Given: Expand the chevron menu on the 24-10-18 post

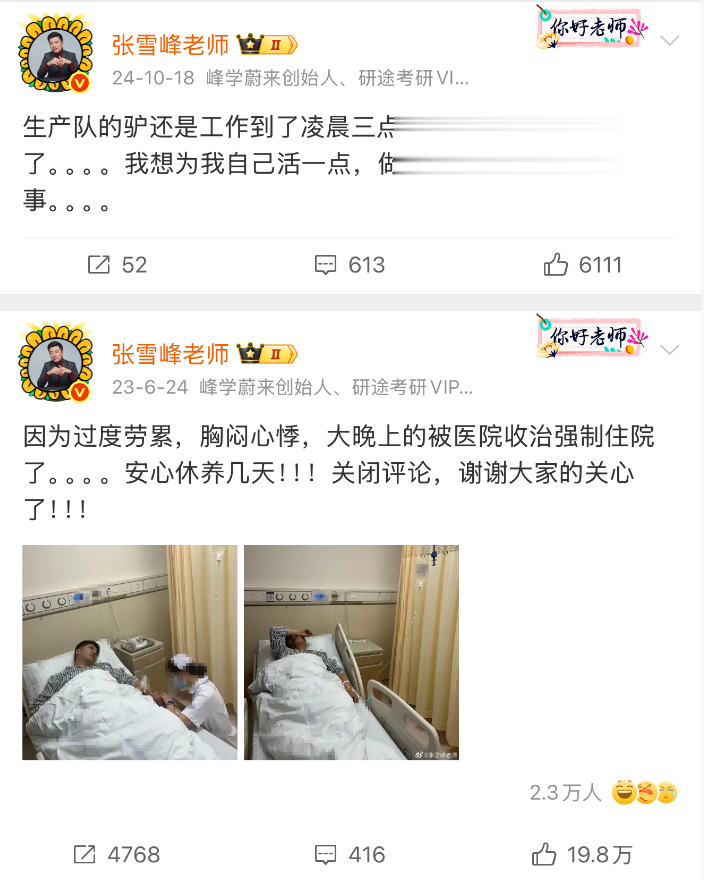Looking at the screenshot, I should 670,41.
